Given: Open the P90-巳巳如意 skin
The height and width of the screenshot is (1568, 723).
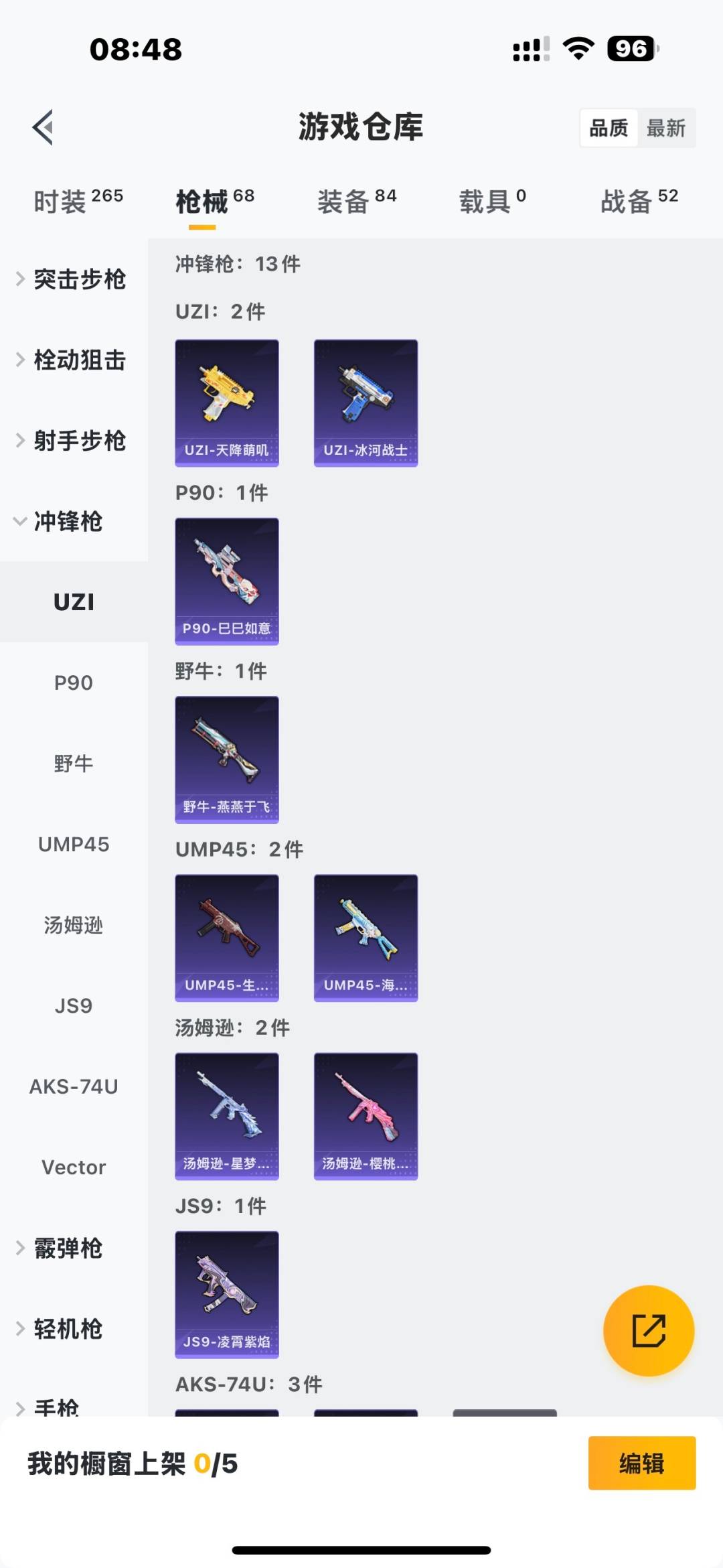Looking at the screenshot, I should [227, 581].
